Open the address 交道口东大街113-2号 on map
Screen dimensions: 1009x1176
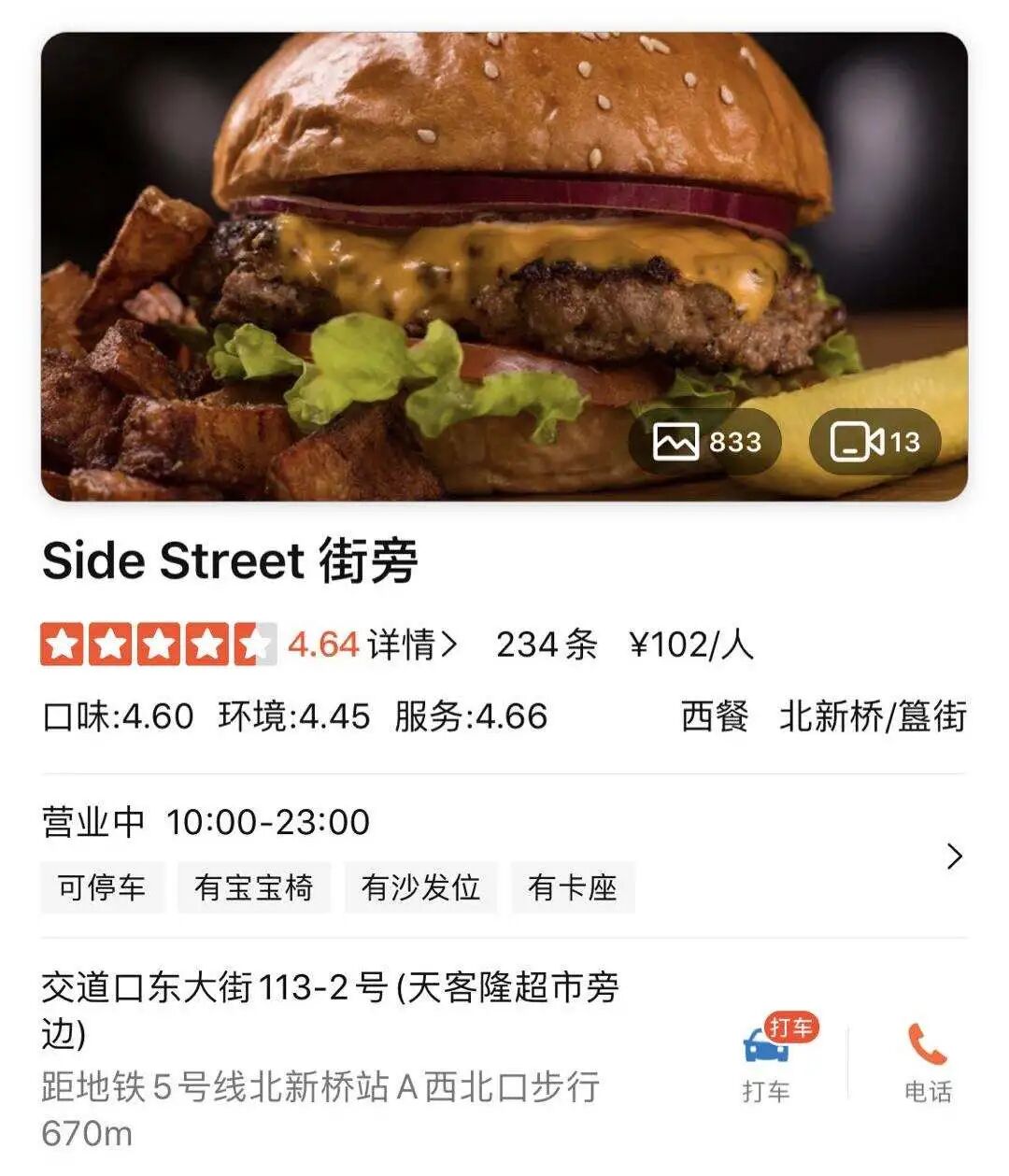pyautogui.click(x=331, y=1009)
